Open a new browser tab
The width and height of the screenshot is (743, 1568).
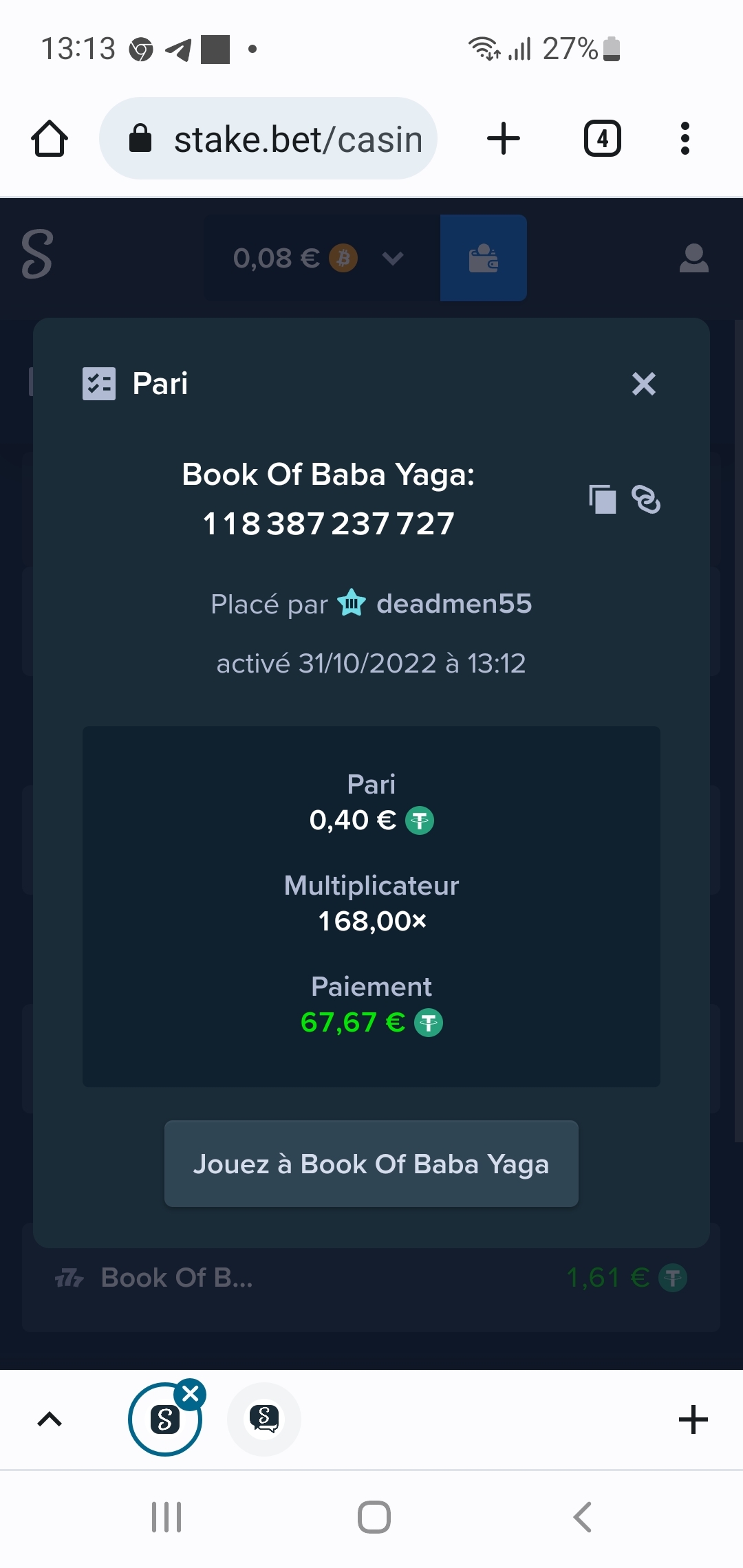pyautogui.click(x=504, y=139)
